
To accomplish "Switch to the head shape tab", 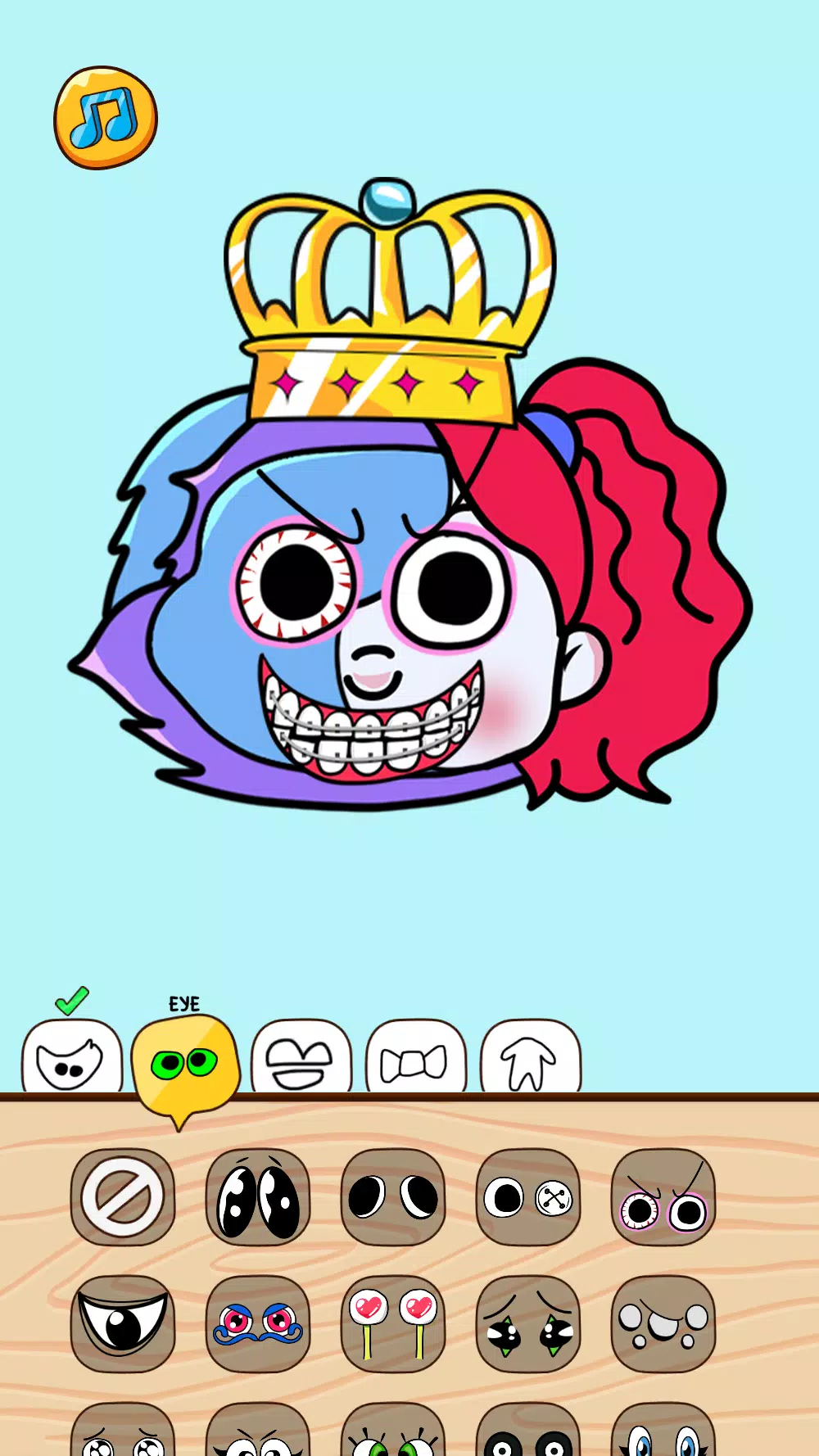I will point(72,1058).
